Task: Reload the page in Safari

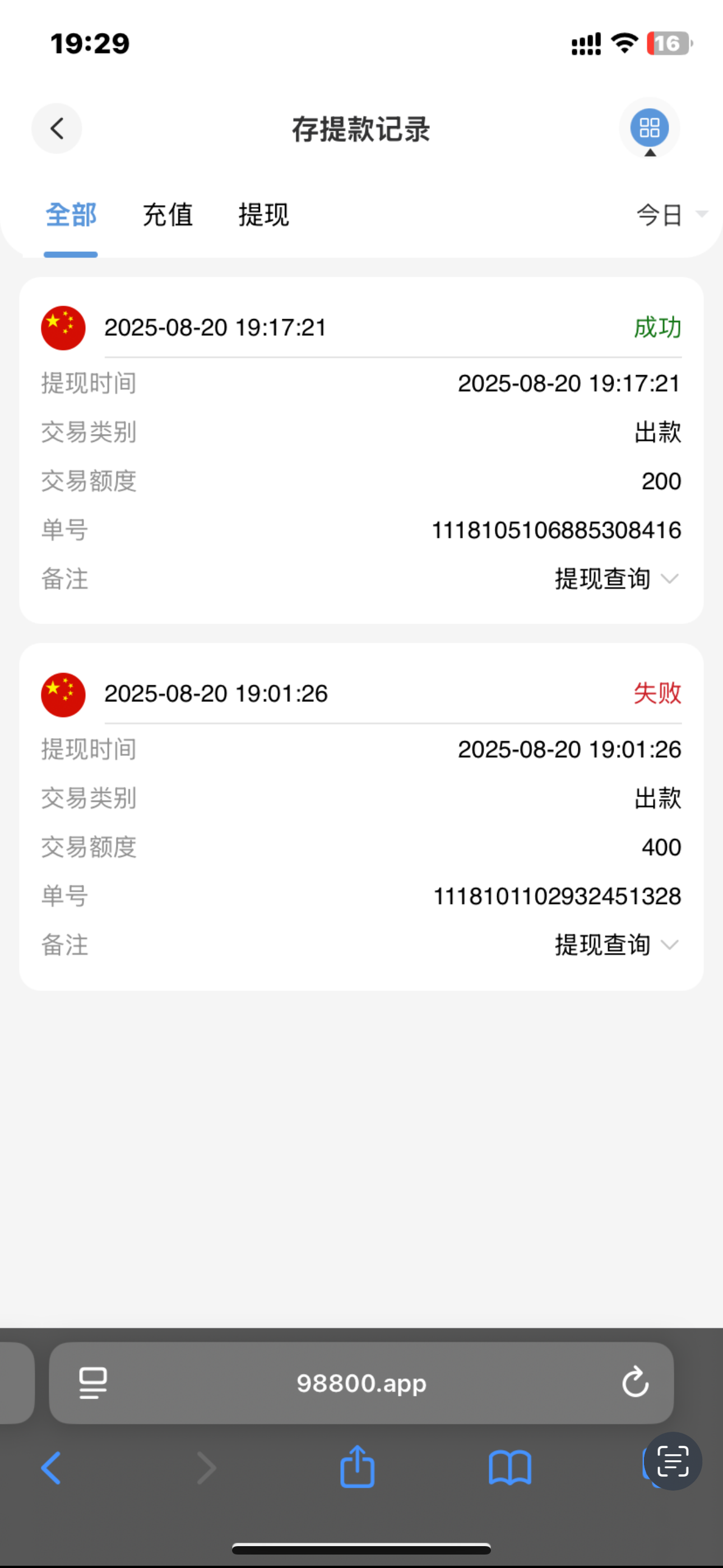Action: tap(635, 1383)
